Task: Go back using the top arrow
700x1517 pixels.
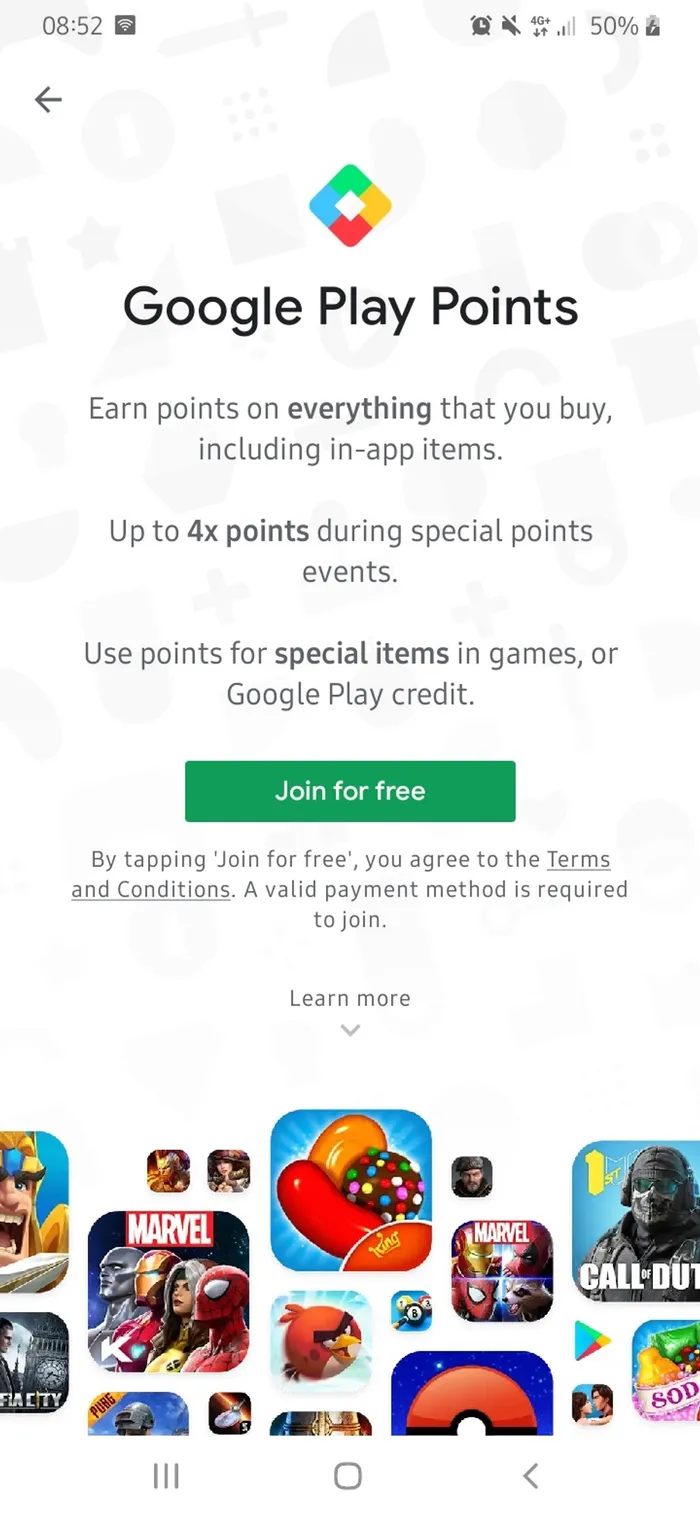Action: (x=48, y=99)
